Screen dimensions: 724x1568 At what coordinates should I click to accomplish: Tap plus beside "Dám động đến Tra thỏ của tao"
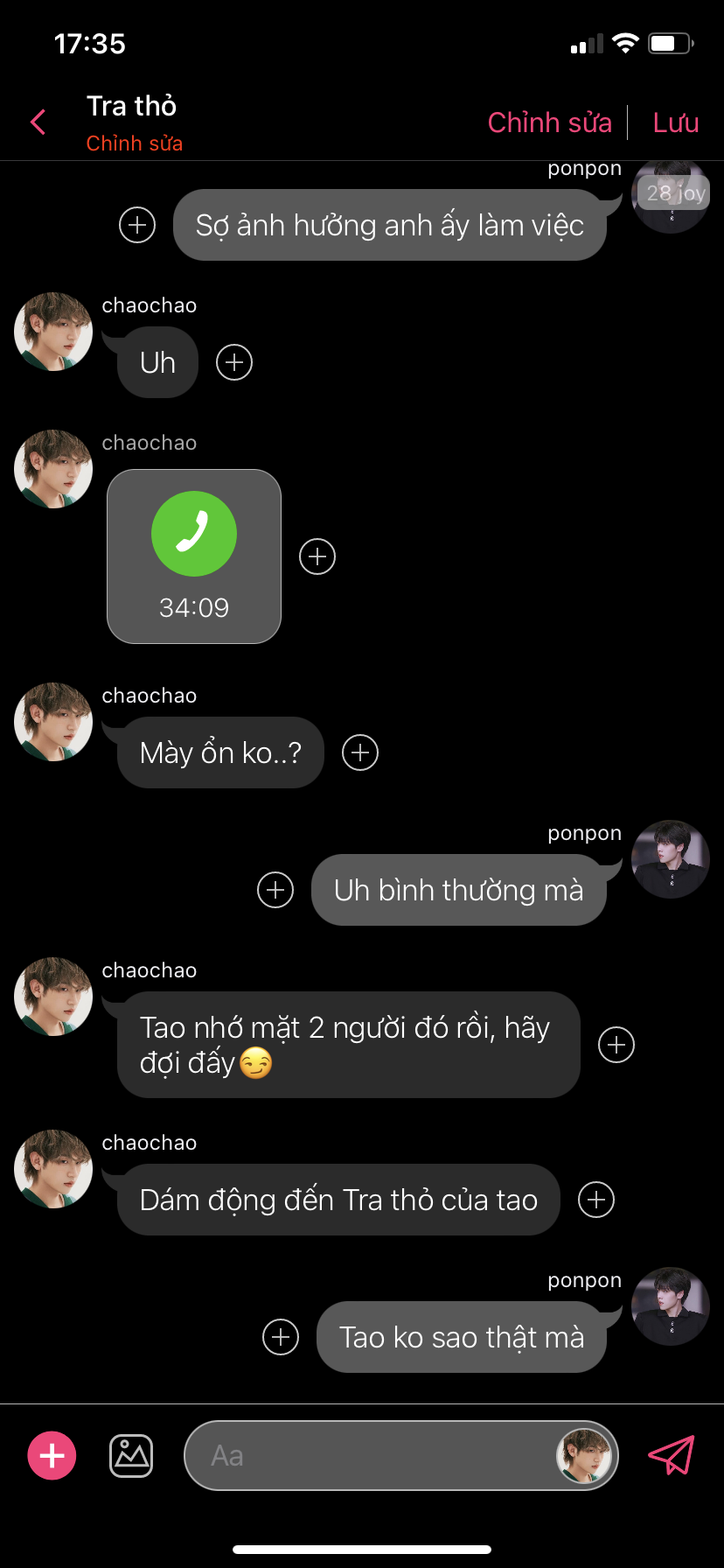pos(596,1200)
